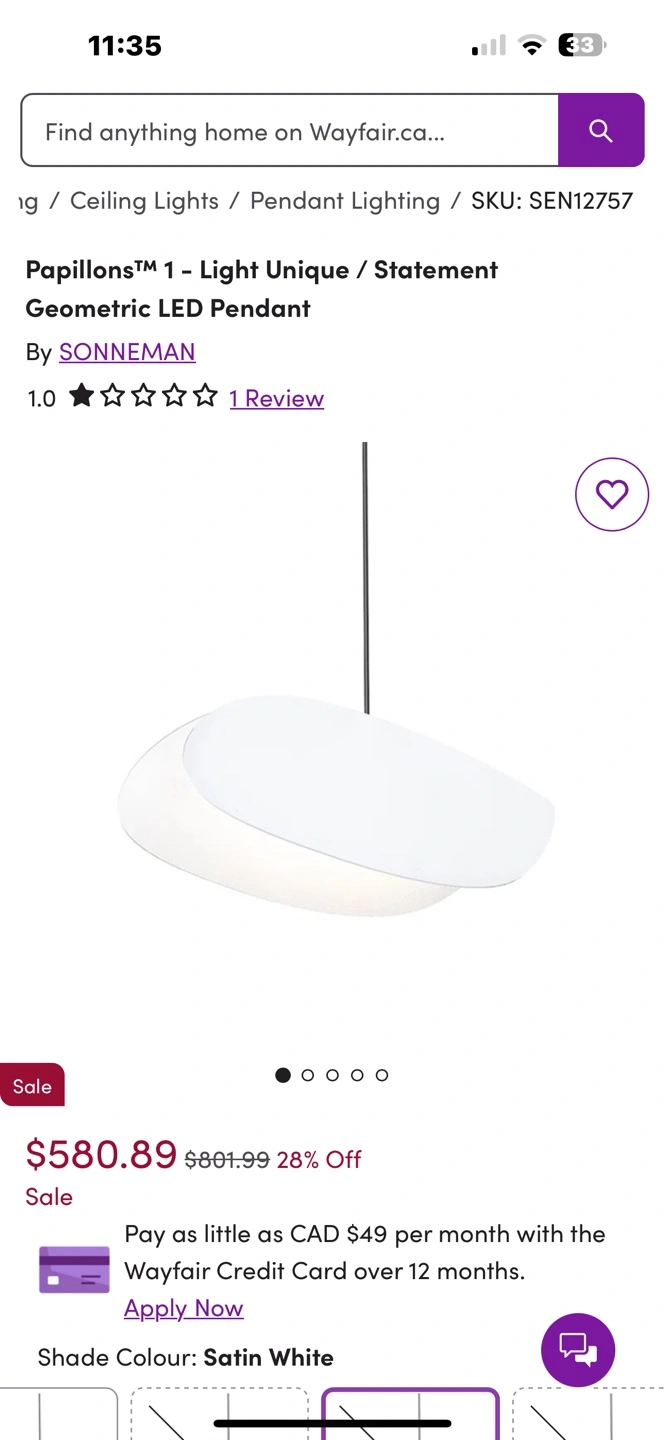This screenshot has width=665, height=1440.
Task: Tap the selected Satin White swatch
Action: [x=410, y=1414]
